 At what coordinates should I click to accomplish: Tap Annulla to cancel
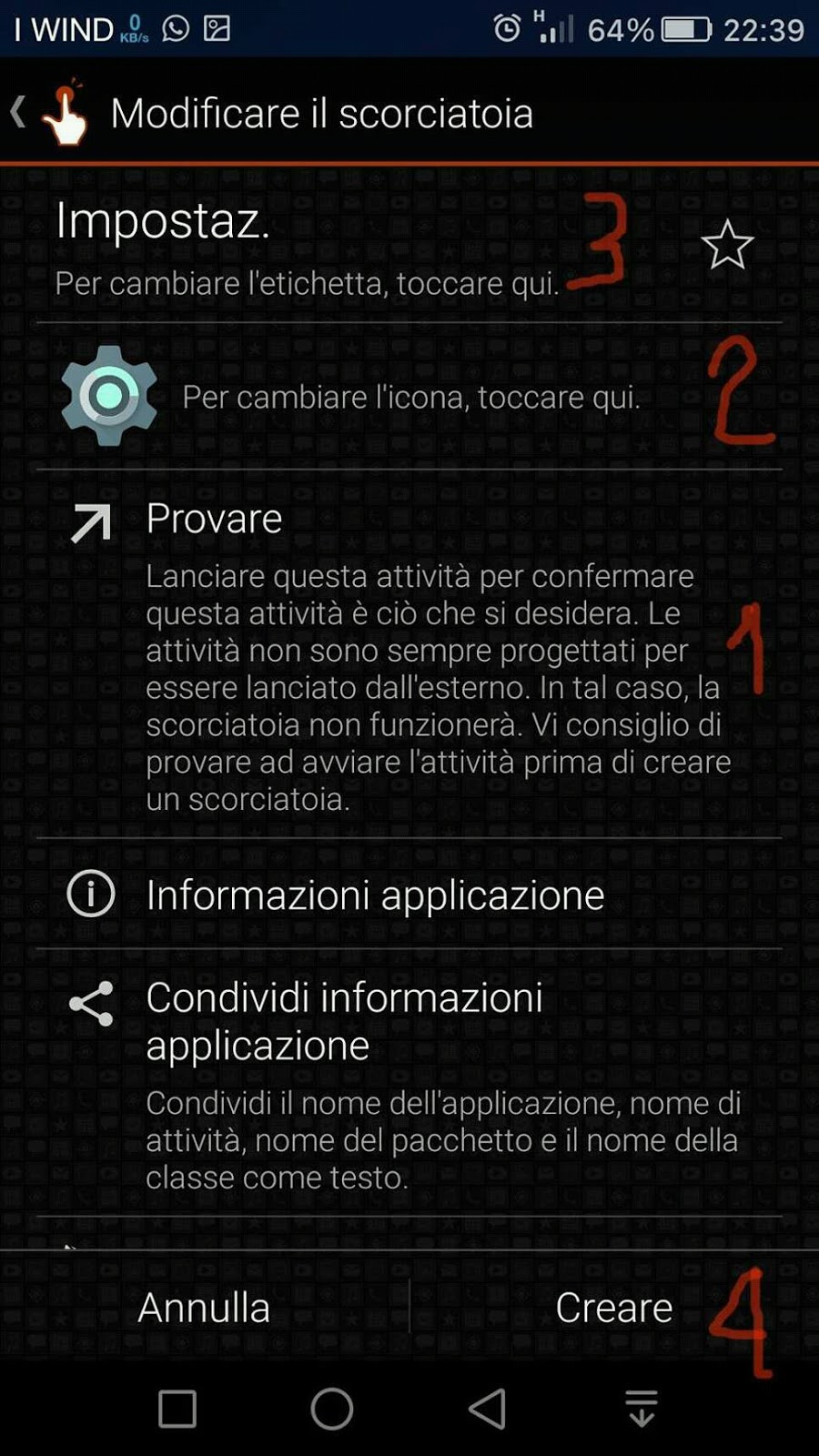(204, 1308)
